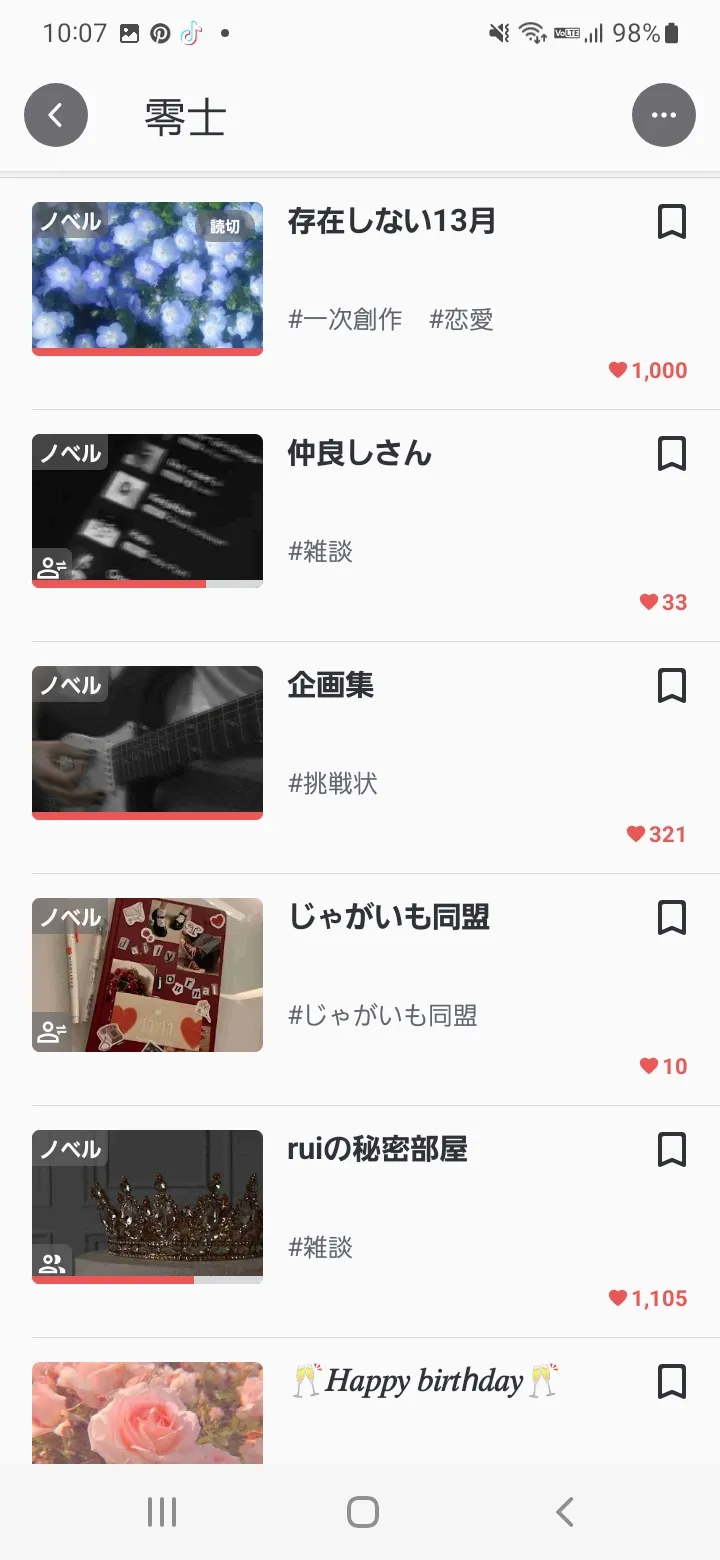Open the novel 存在しない13月
Image resolution: width=720 pixels, height=1560 pixels.
391,221
